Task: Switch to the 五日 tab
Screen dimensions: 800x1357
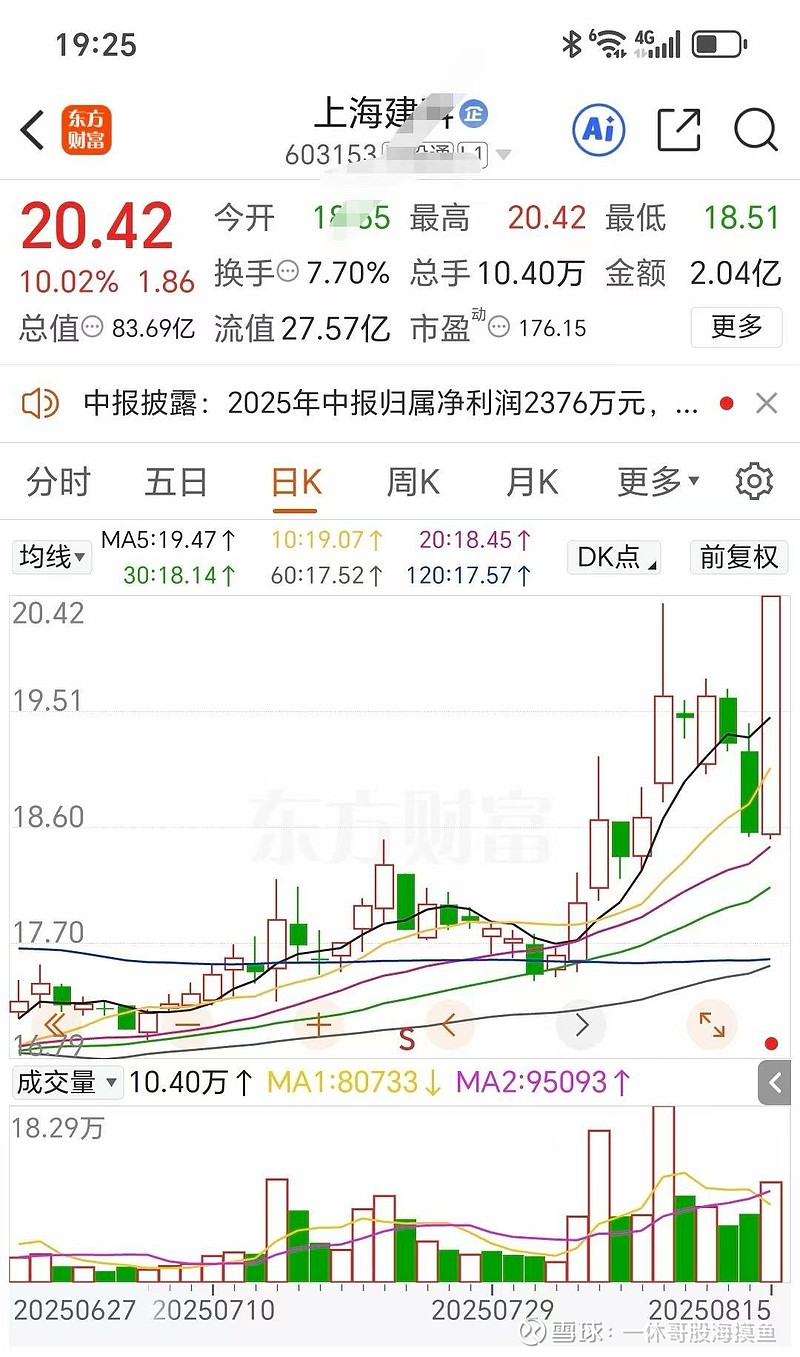Action: click(176, 482)
